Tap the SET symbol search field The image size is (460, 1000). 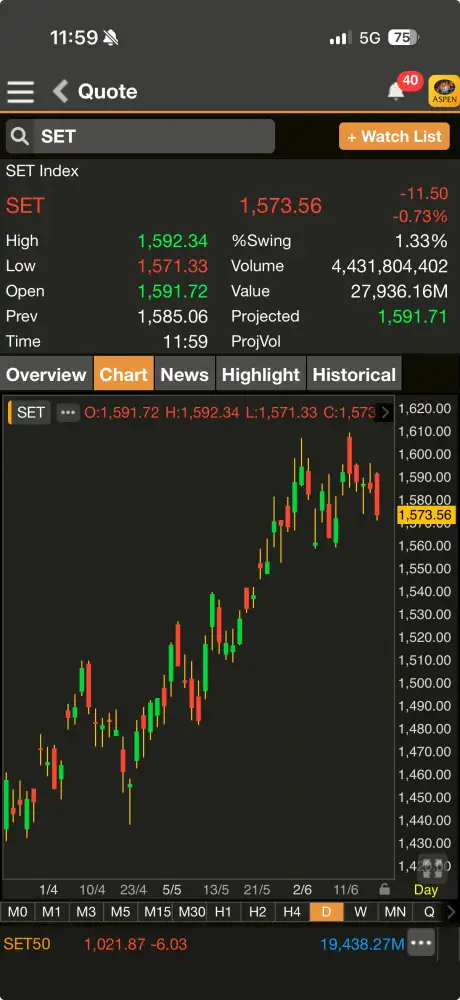point(140,136)
